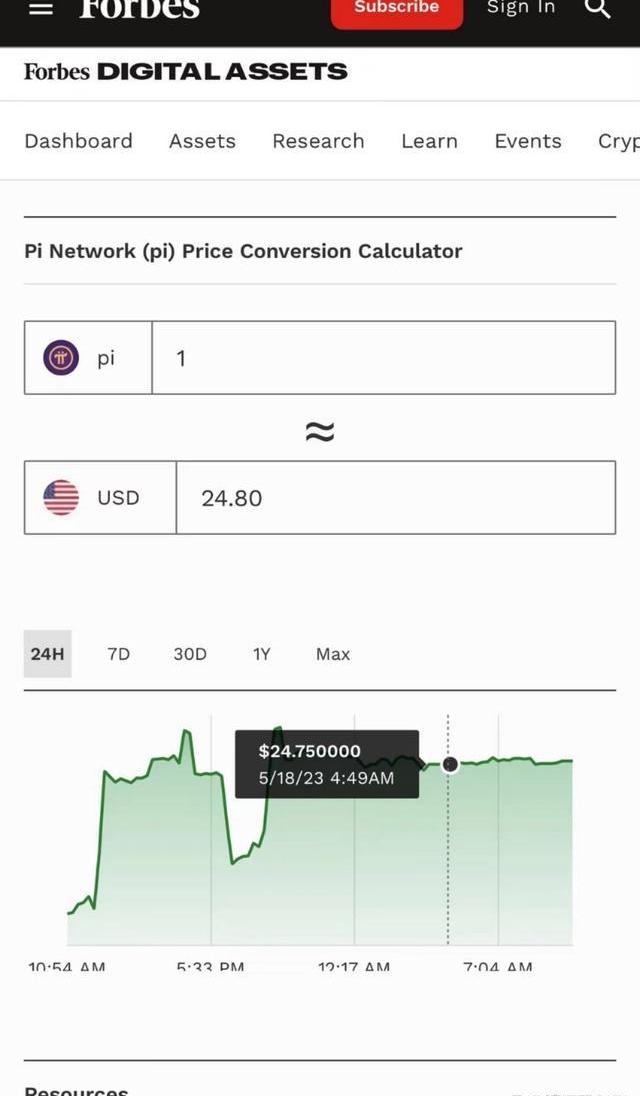Open the search magnifier
This screenshot has height=1096, width=640.
click(x=597, y=9)
